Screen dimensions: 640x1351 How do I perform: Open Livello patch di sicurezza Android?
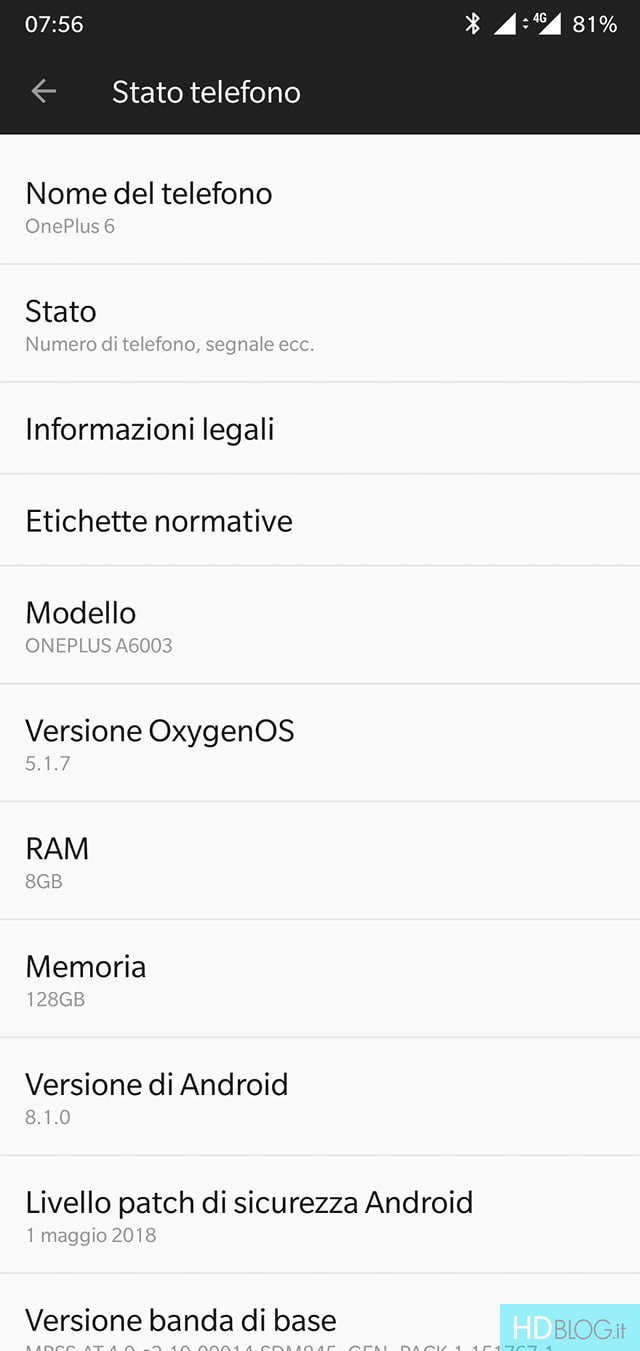tap(320, 1215)
